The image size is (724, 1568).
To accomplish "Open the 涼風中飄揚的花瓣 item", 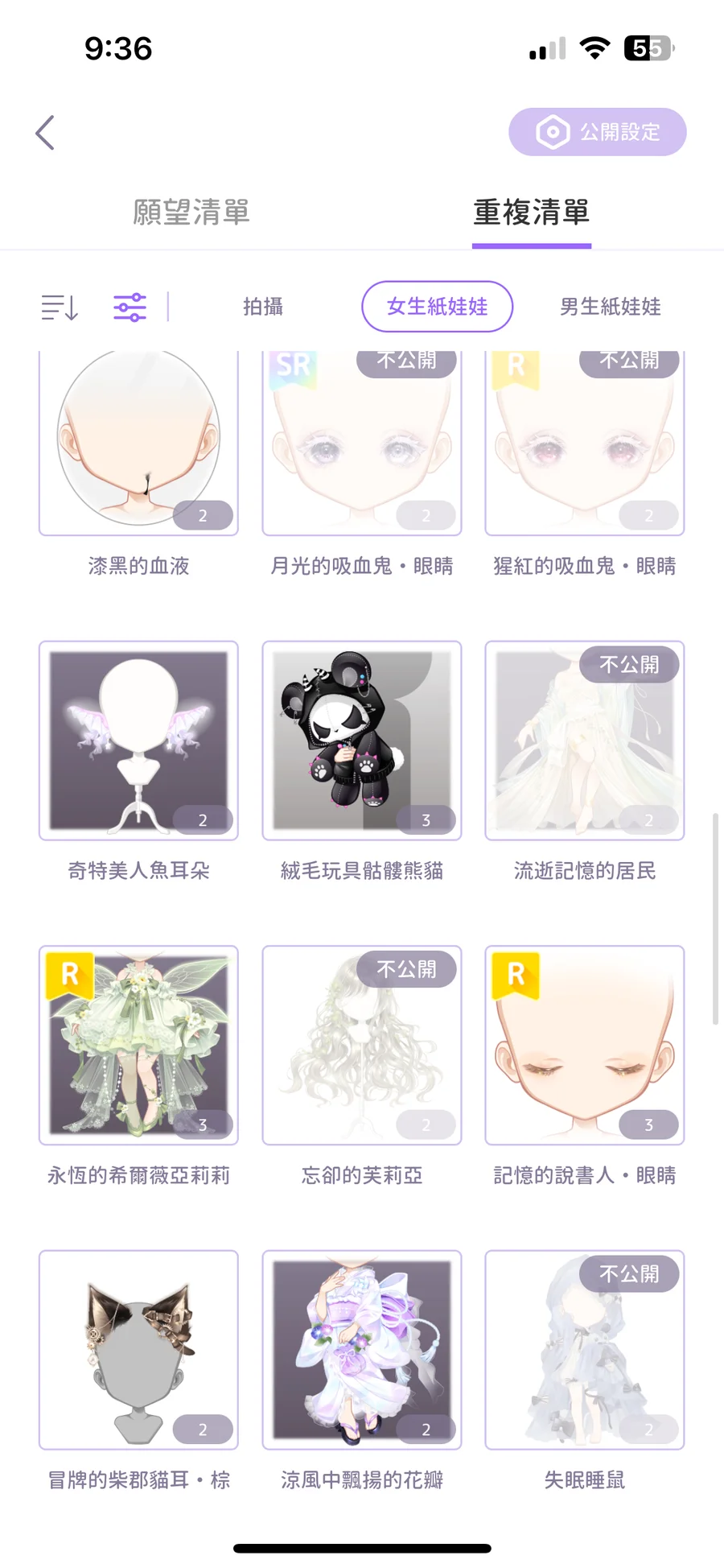I will tap(362, 1350).
